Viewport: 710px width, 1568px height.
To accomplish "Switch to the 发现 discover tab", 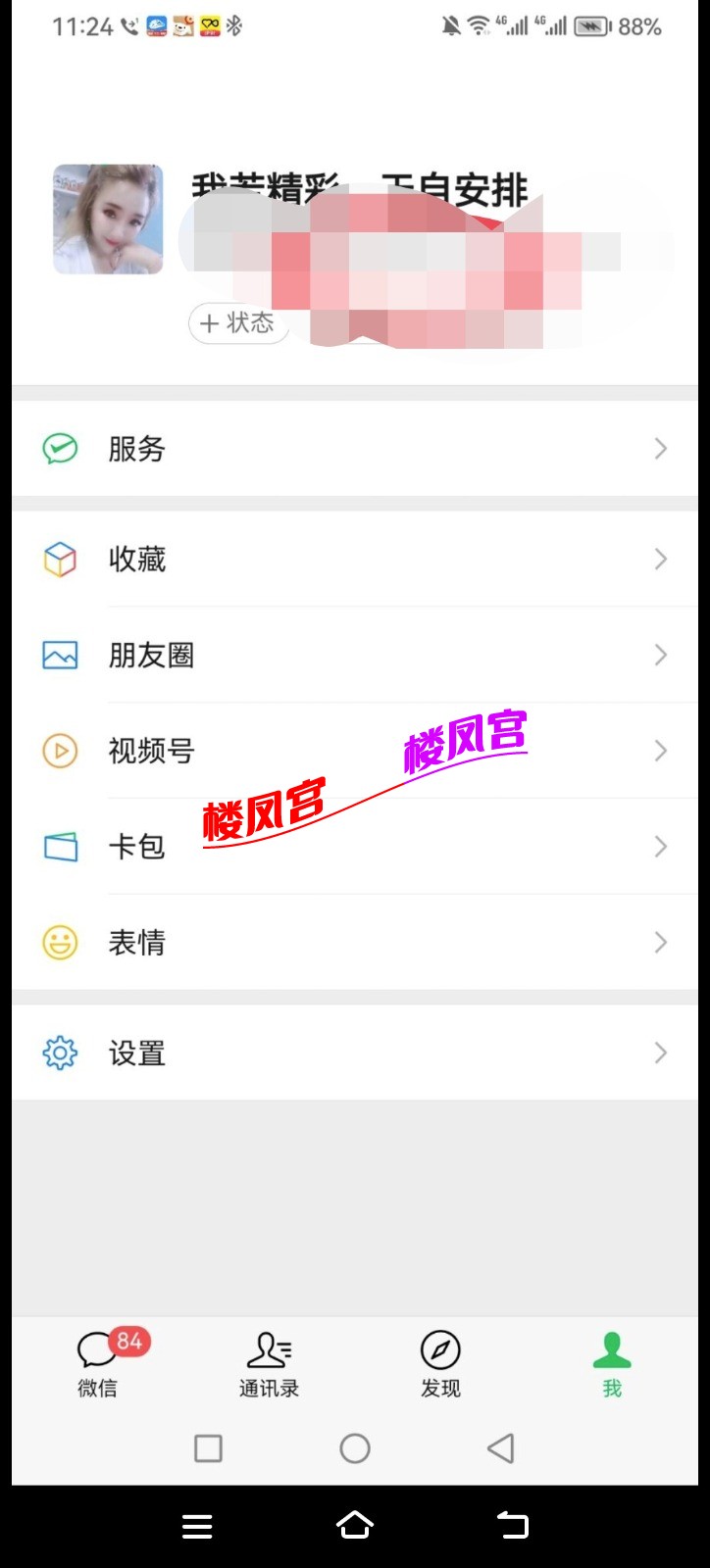I will point(440,1362).
